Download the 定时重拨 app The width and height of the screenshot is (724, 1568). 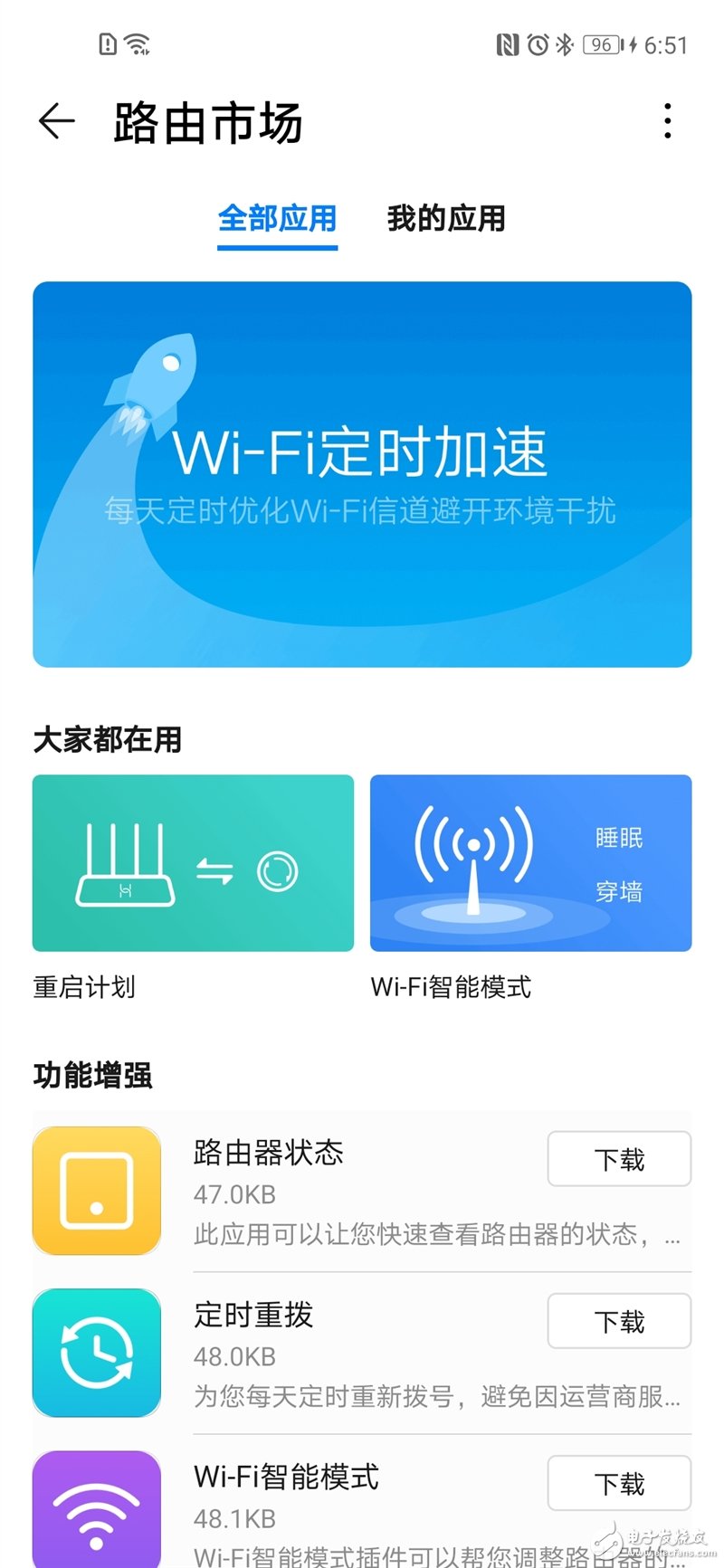point(619,1321)
